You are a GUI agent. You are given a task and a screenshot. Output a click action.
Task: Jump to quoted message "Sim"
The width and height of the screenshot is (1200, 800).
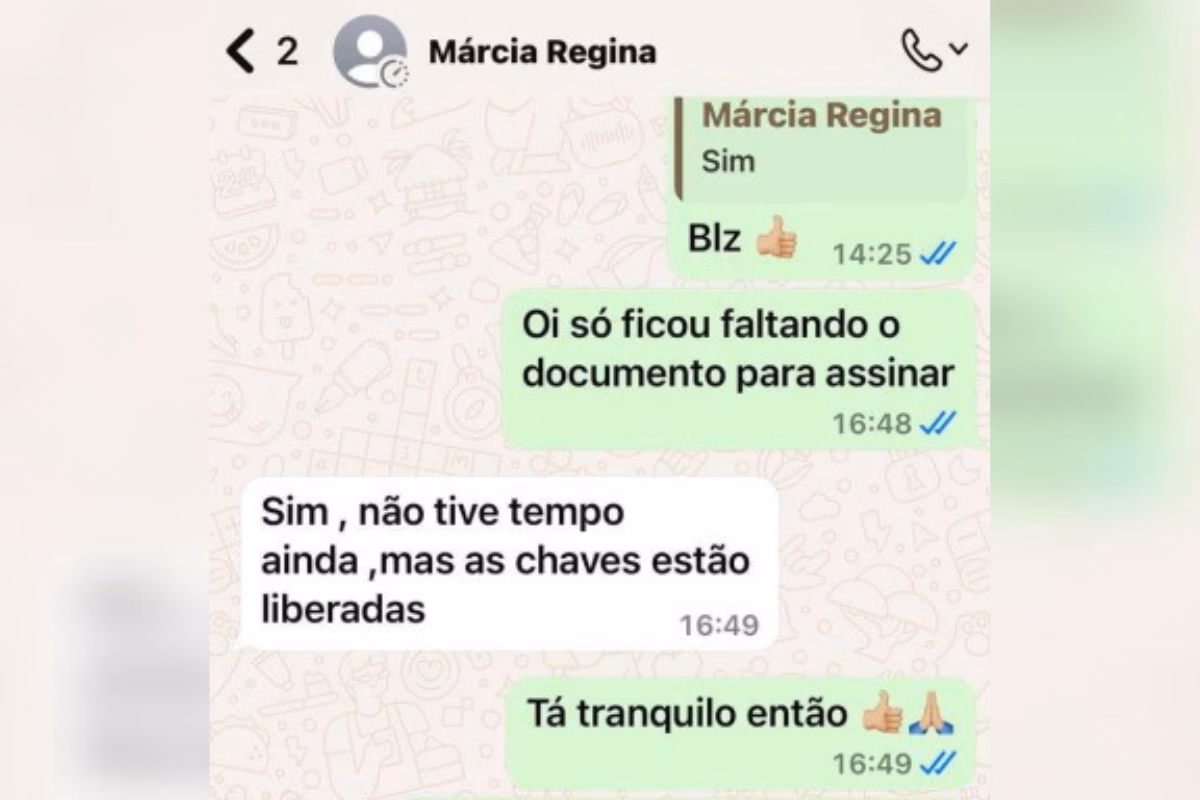821,146
